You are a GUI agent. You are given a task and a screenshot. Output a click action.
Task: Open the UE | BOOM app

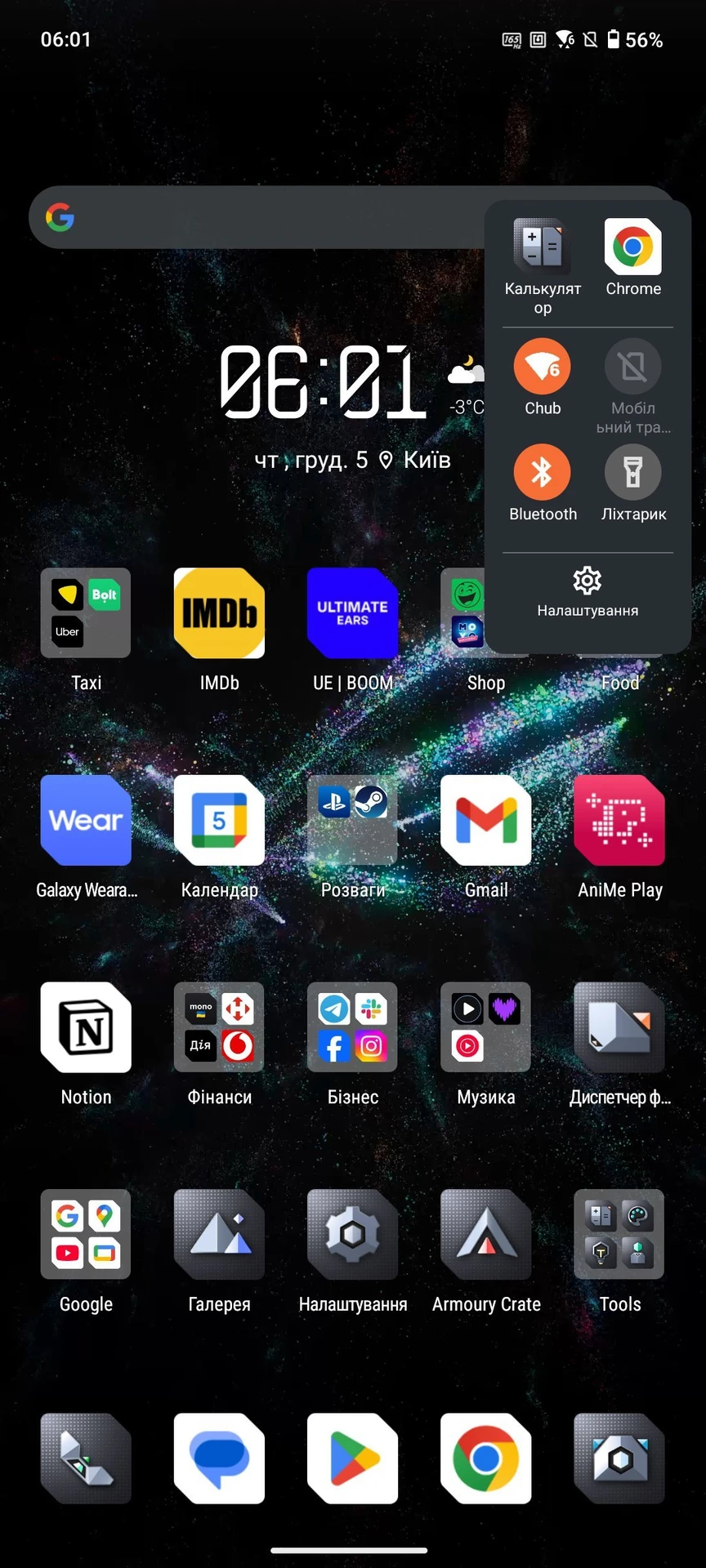click(352, 613)
